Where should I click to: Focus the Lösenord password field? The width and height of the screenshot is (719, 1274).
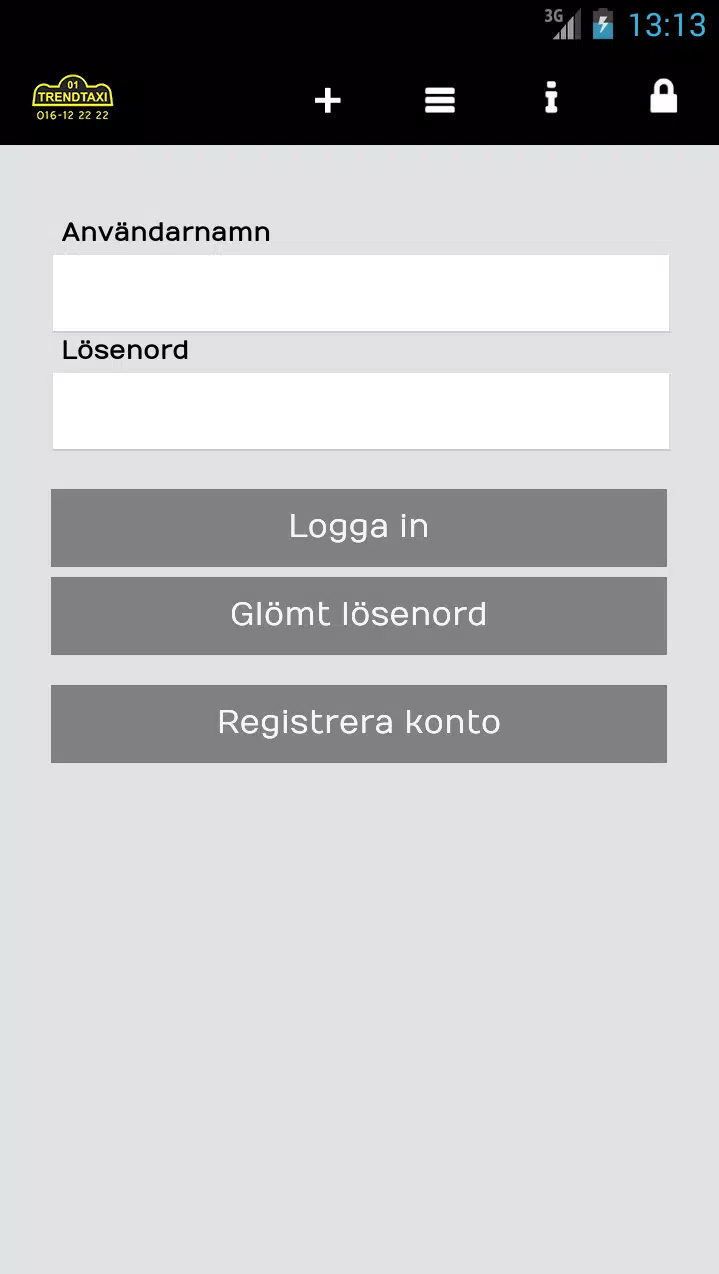[x=360, y=410]
